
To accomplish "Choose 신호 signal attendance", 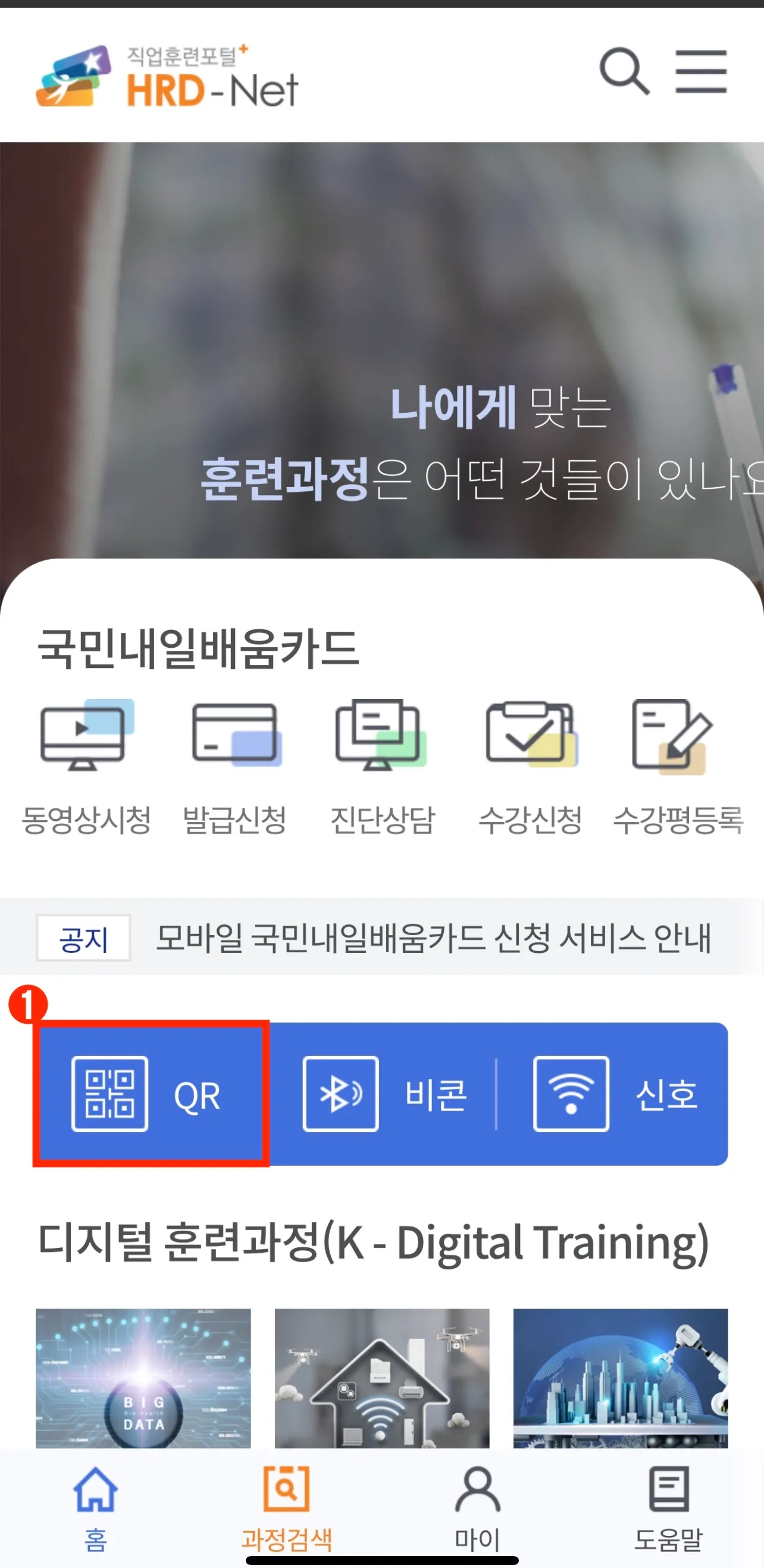I will (615, 1094).
